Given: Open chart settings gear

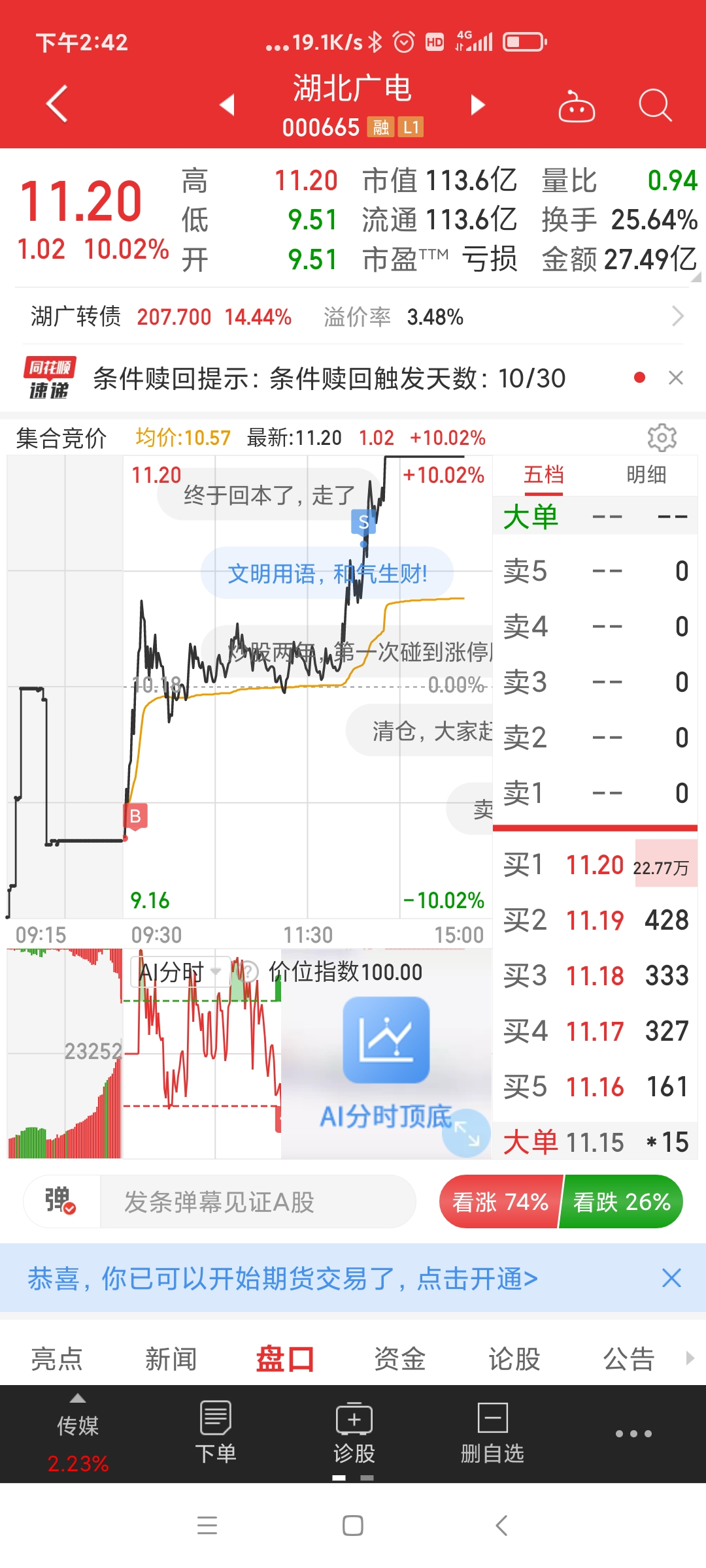Looking at the screenshot, I should (x=662, y=438).
